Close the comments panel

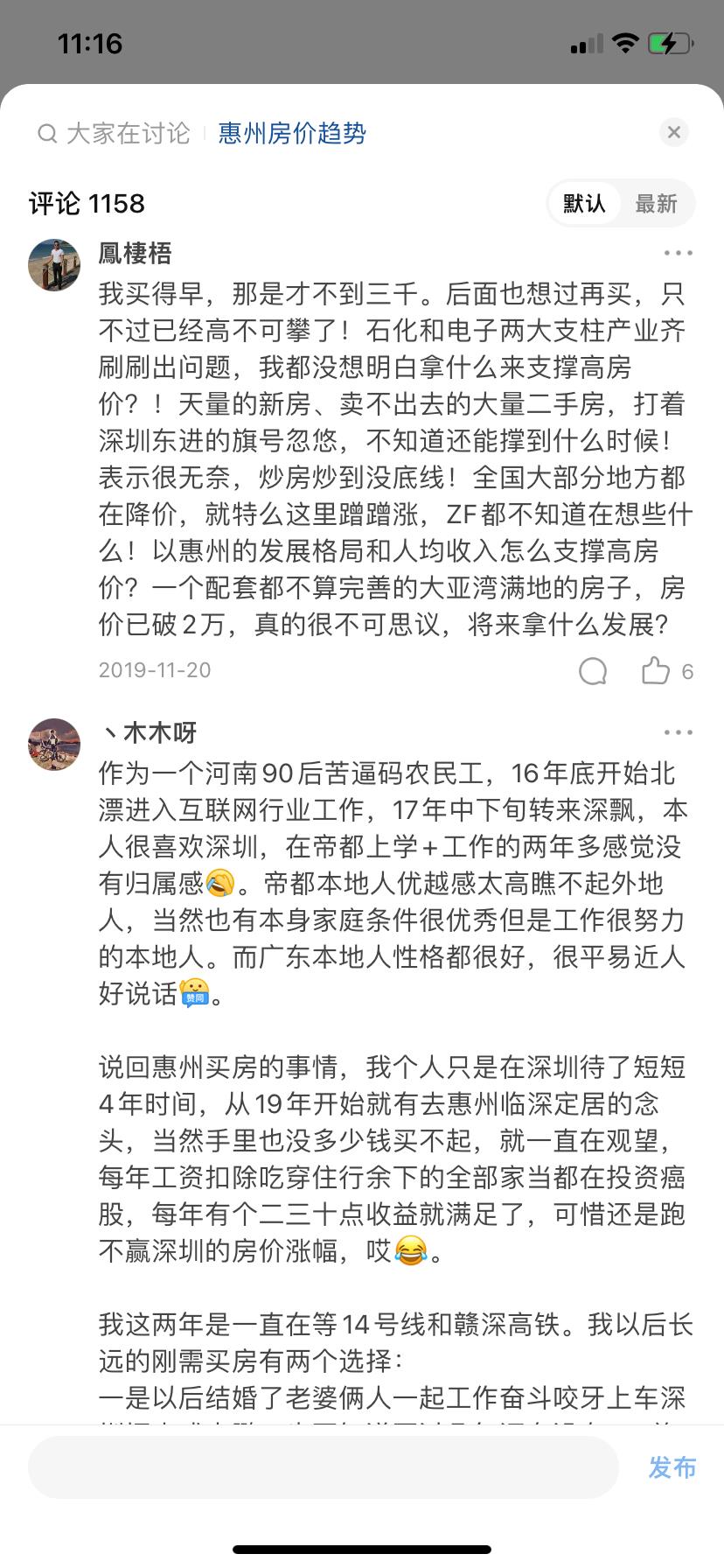point(673,132)
